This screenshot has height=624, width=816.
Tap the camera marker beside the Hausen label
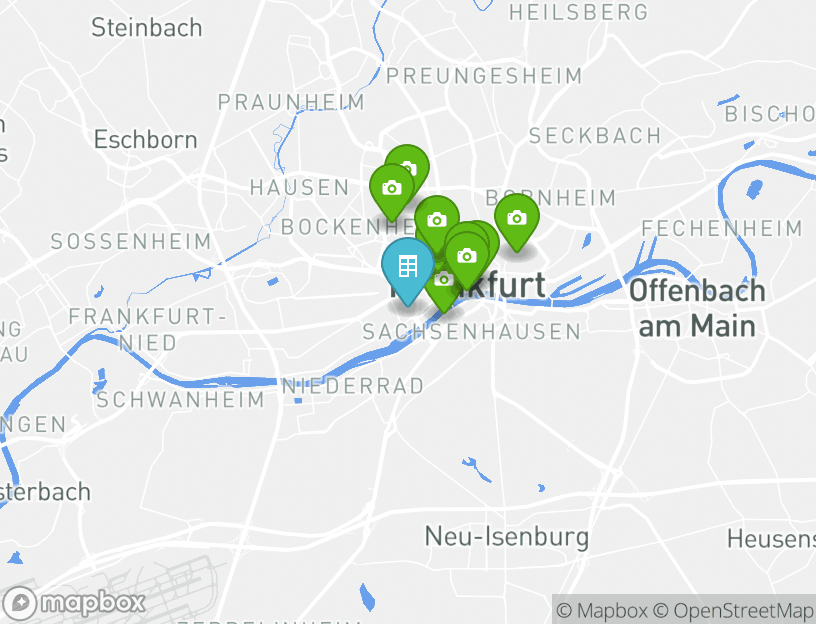391,187
